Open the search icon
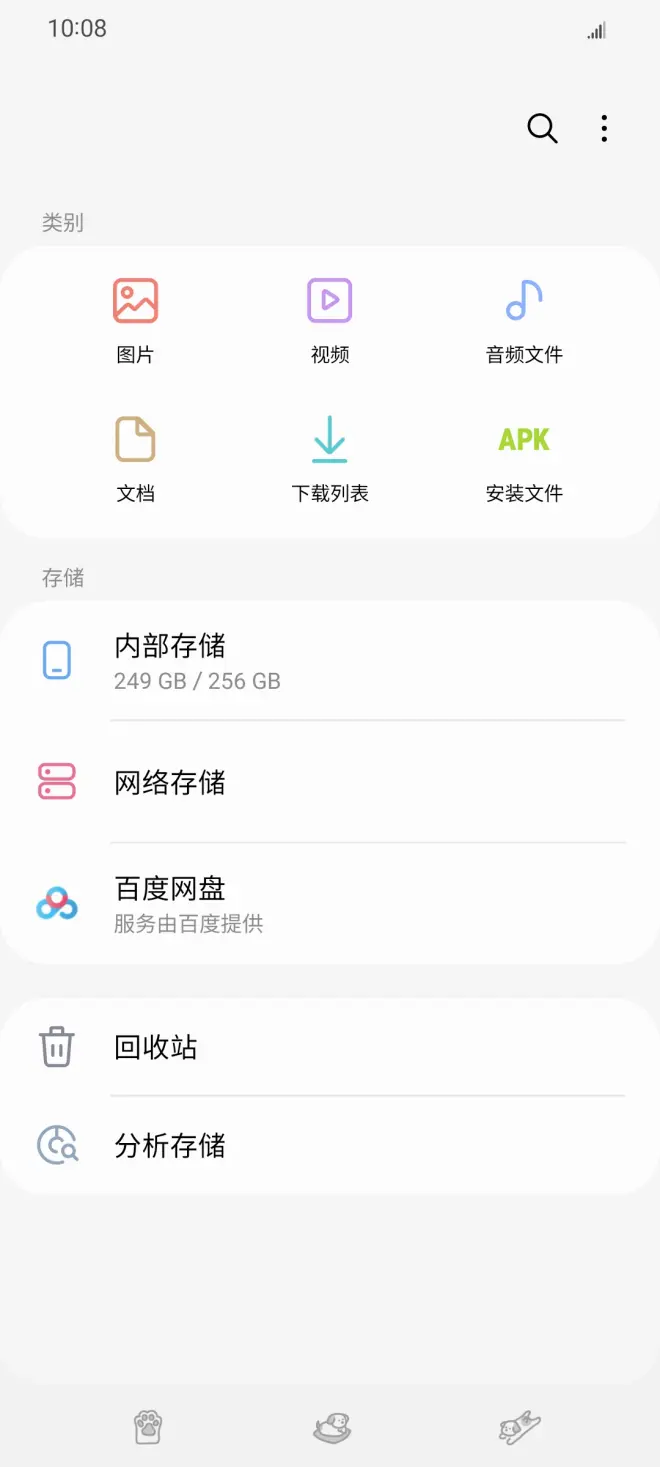The height and width of the screenshot is (1467, 660). (x=542, y=128)
